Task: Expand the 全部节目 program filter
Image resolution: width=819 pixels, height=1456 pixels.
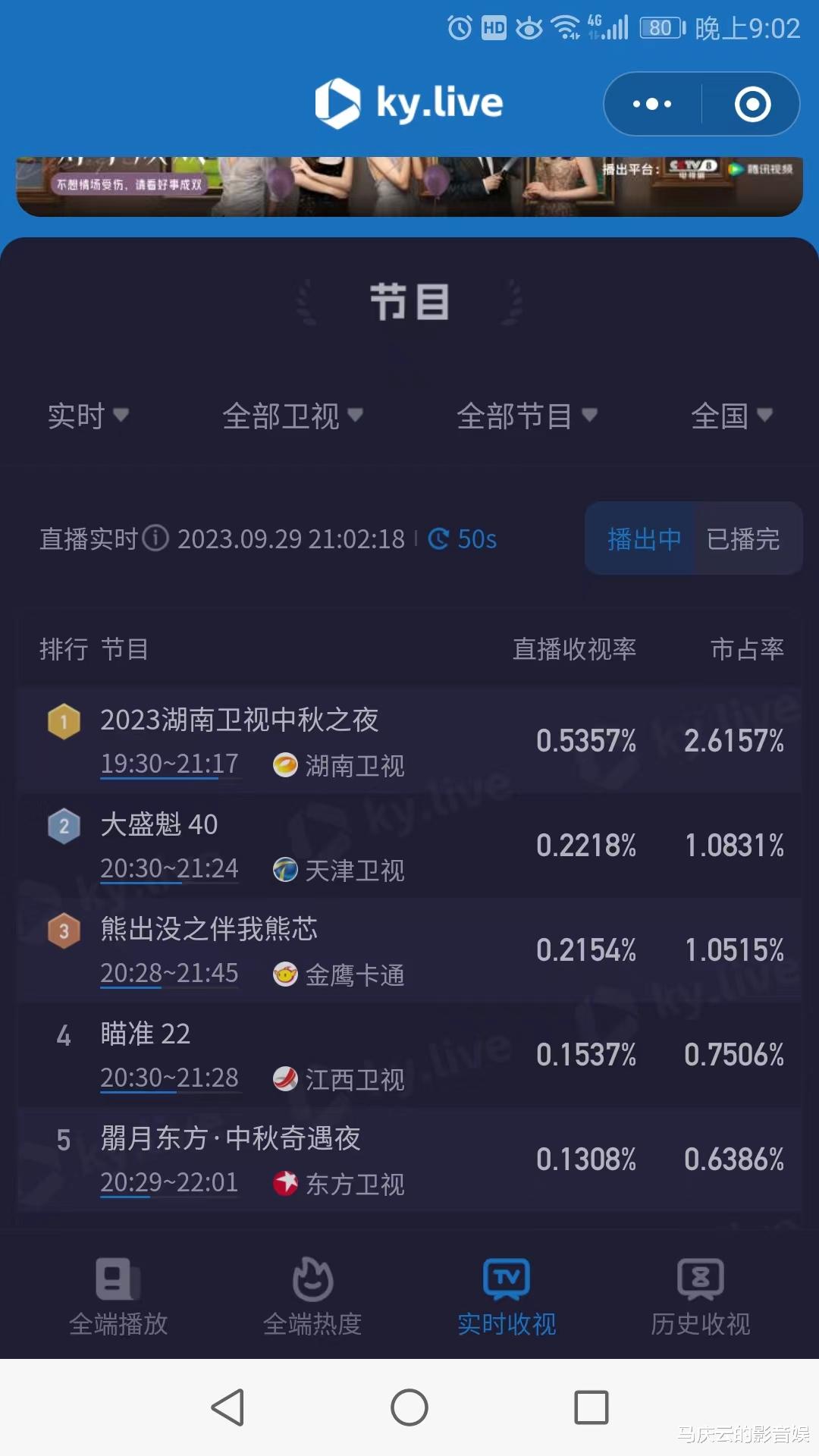Action: [x=525, y=416]
